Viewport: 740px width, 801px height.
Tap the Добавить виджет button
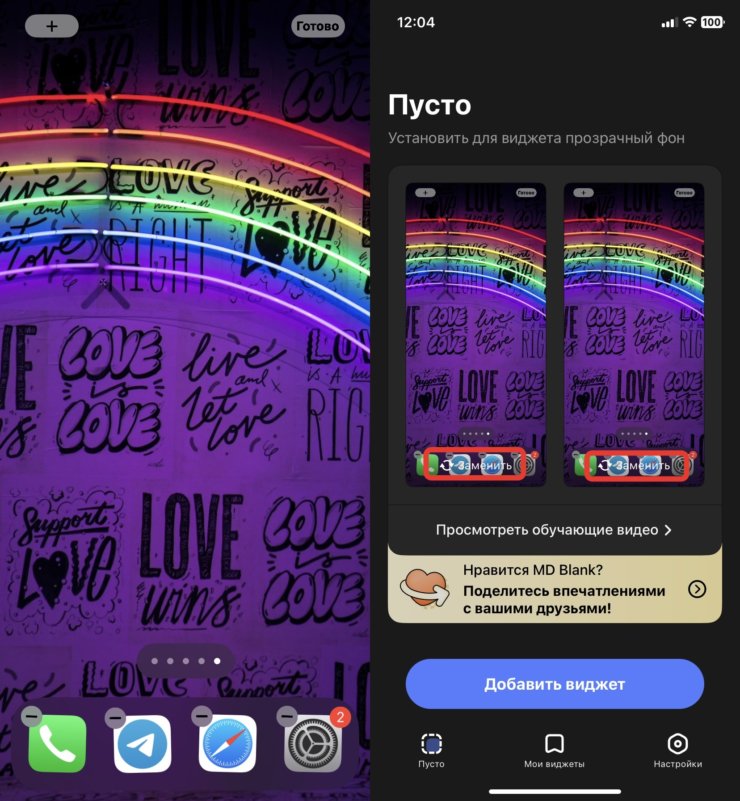[554, 684]
